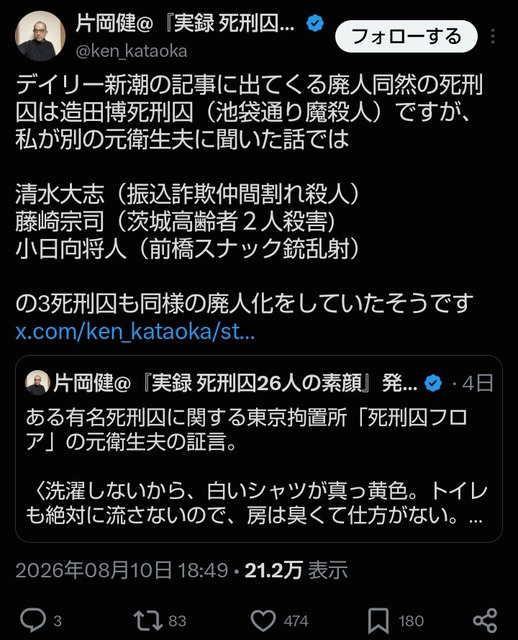
Task: Open the @ken_kataoka handle
Action: [131, 51]
